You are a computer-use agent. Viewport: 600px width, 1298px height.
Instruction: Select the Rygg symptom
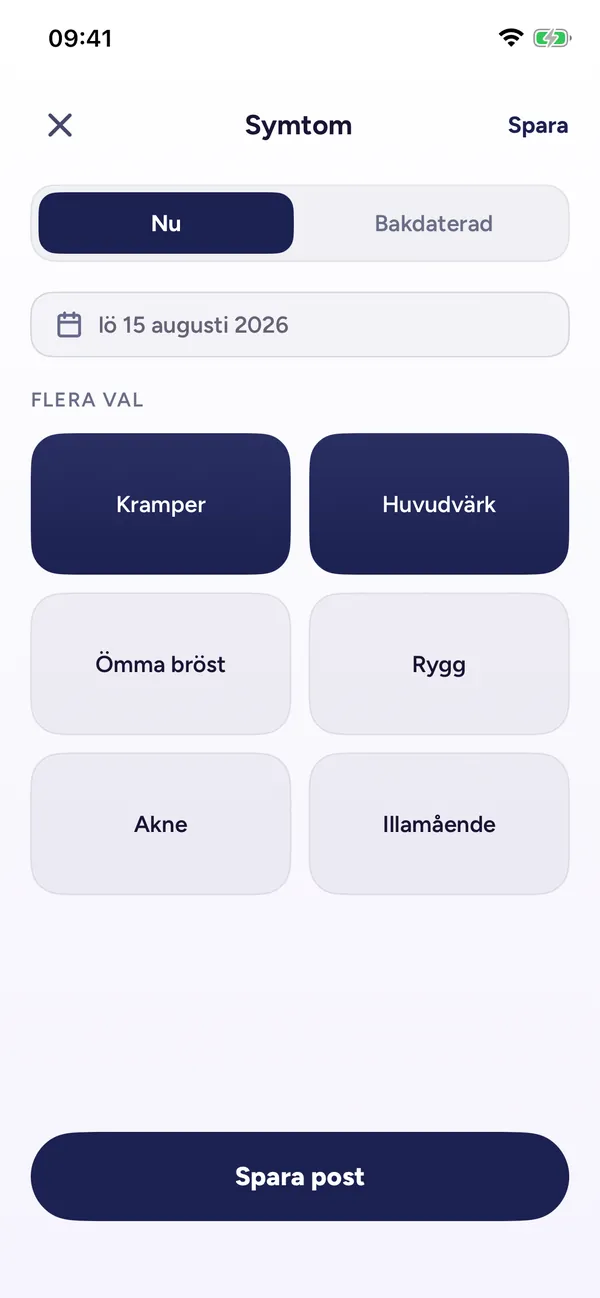[x=439, y=664]
